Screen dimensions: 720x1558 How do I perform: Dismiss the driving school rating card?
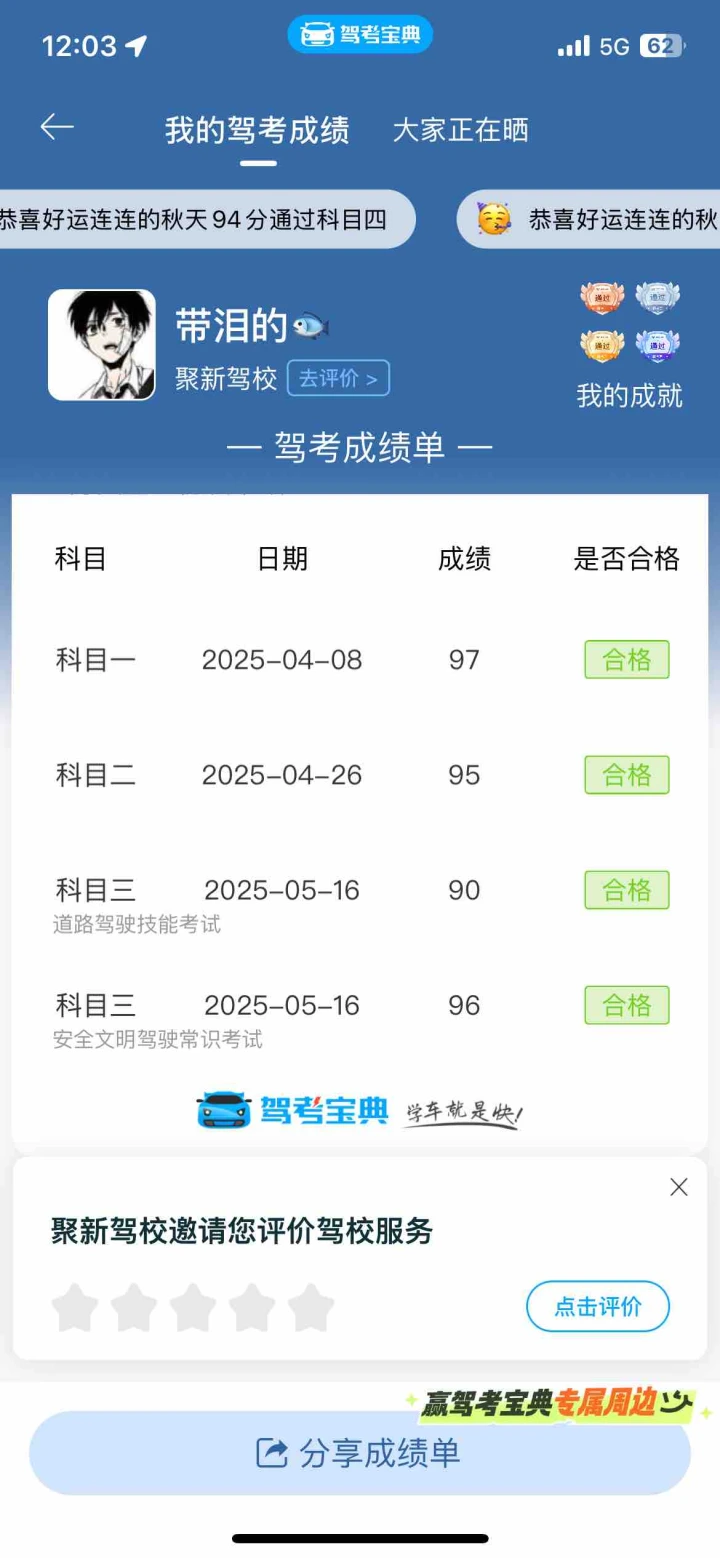(679, 1187)
